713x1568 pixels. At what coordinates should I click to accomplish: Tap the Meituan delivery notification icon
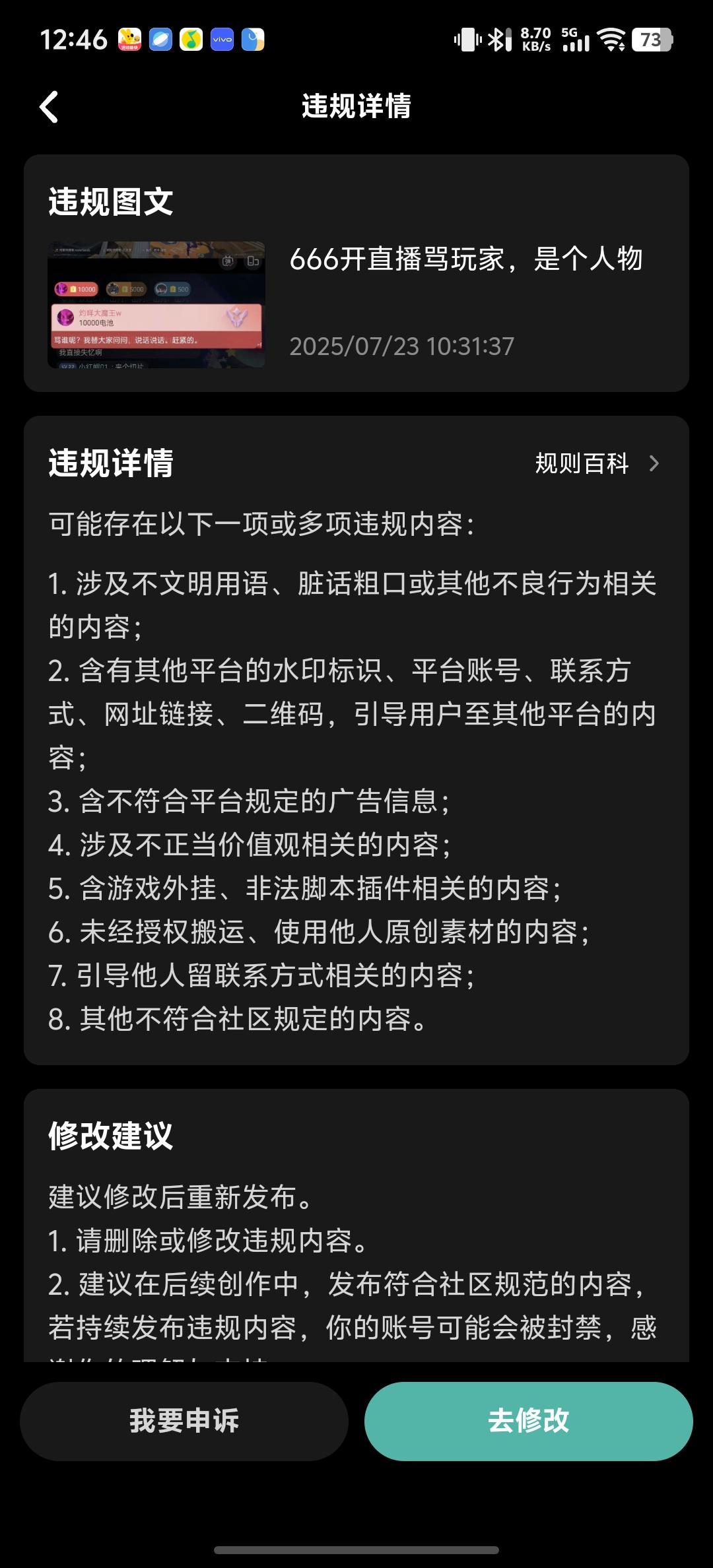click(x=129, y=40)
